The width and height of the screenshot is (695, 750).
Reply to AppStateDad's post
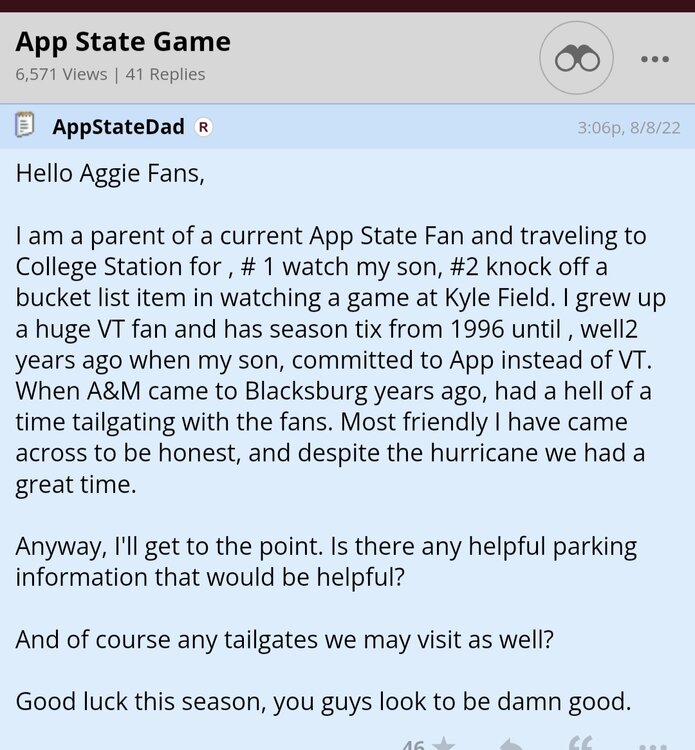(x=510, y=745)
